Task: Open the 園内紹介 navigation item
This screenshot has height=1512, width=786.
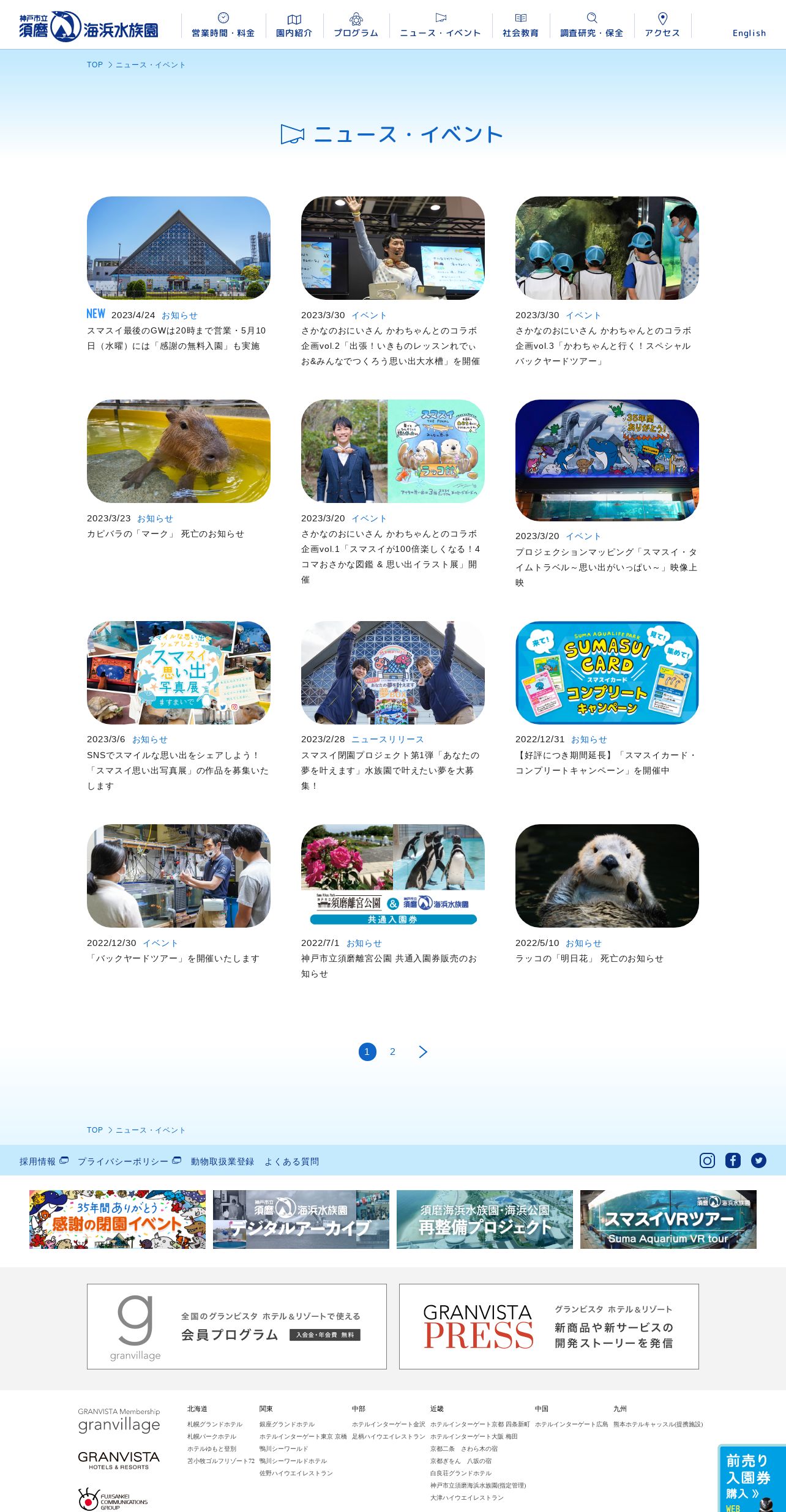Action: pos(294,25)
